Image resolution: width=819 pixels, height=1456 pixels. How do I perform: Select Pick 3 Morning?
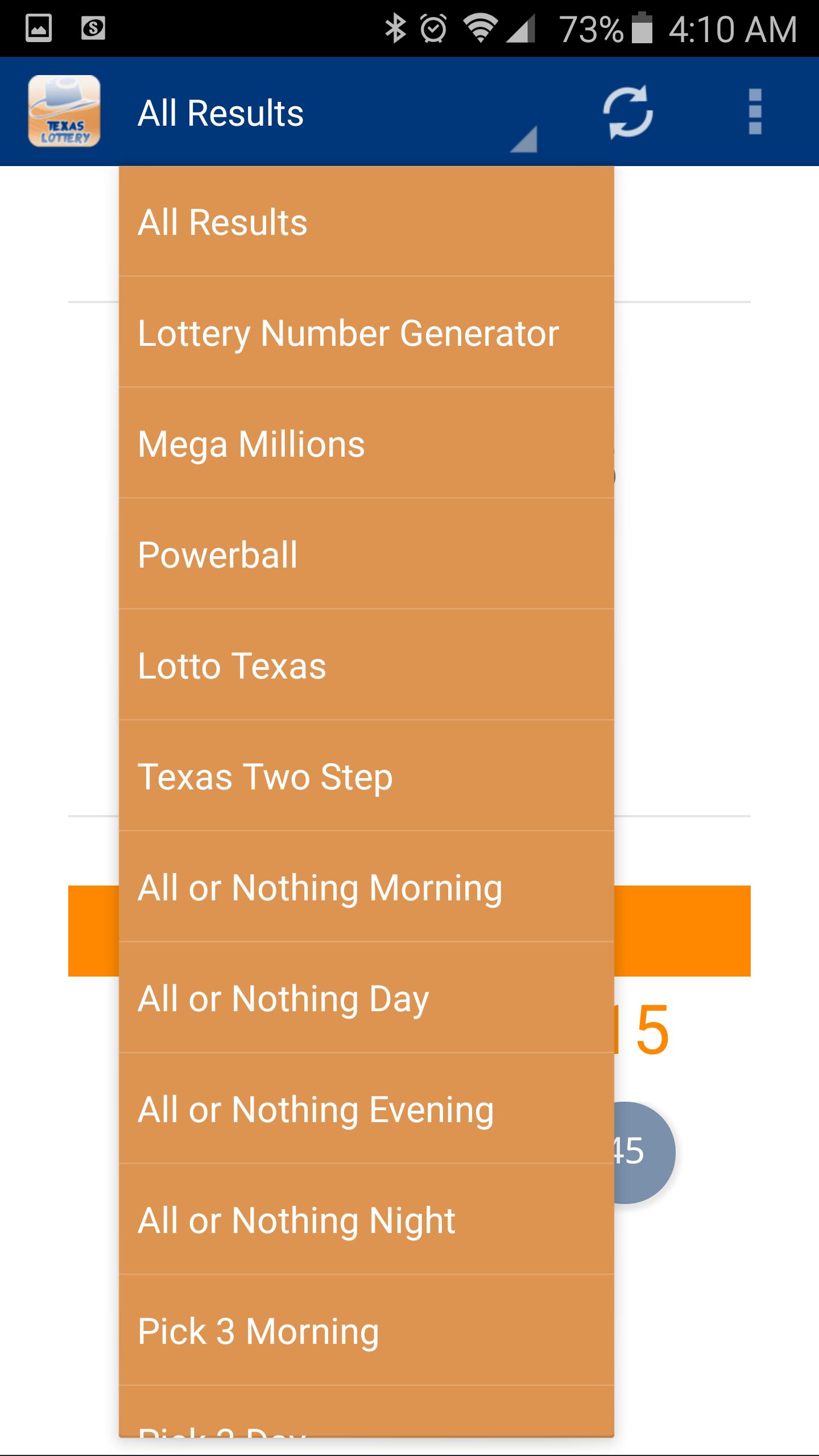[x=366, y=1331]
